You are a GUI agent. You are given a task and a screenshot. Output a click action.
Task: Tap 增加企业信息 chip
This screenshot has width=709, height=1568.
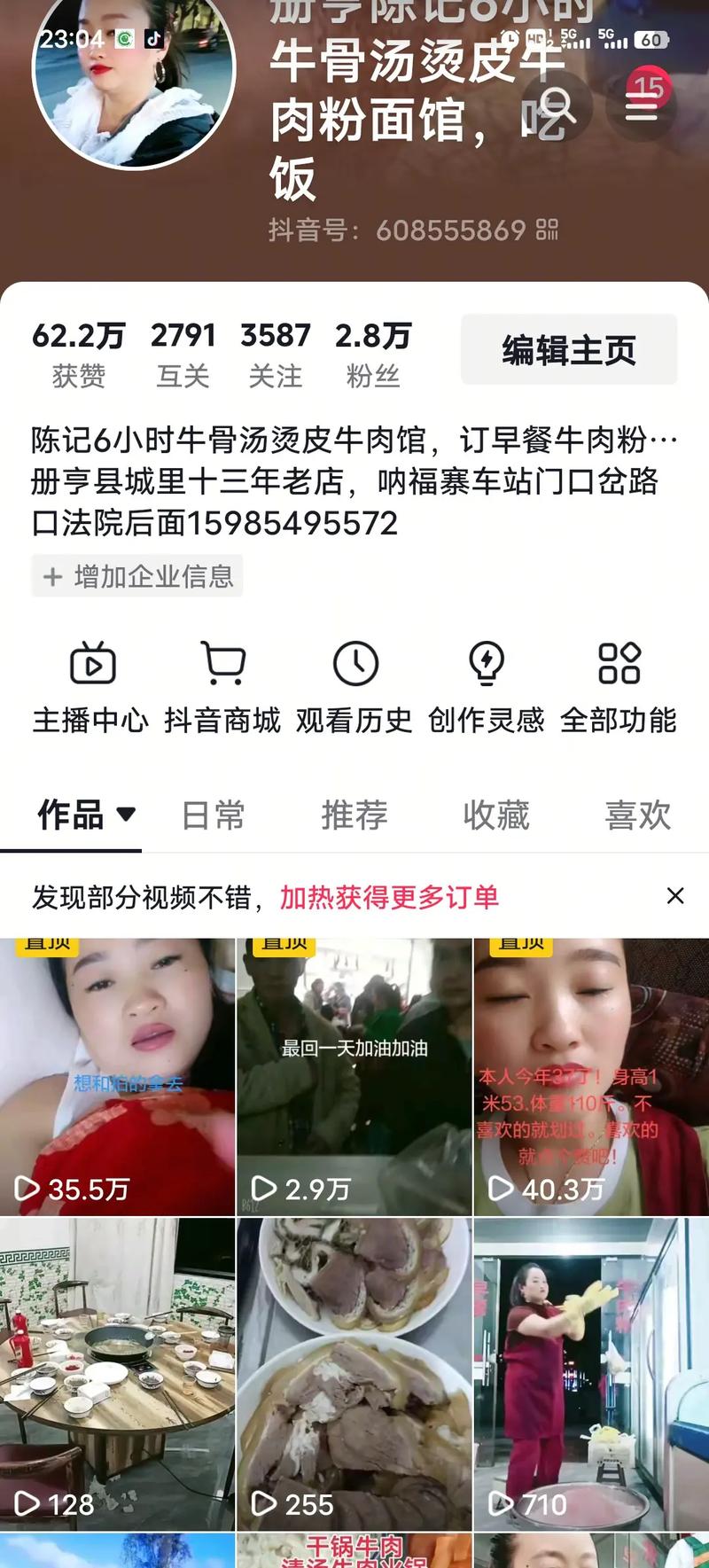tap(137, 576)
